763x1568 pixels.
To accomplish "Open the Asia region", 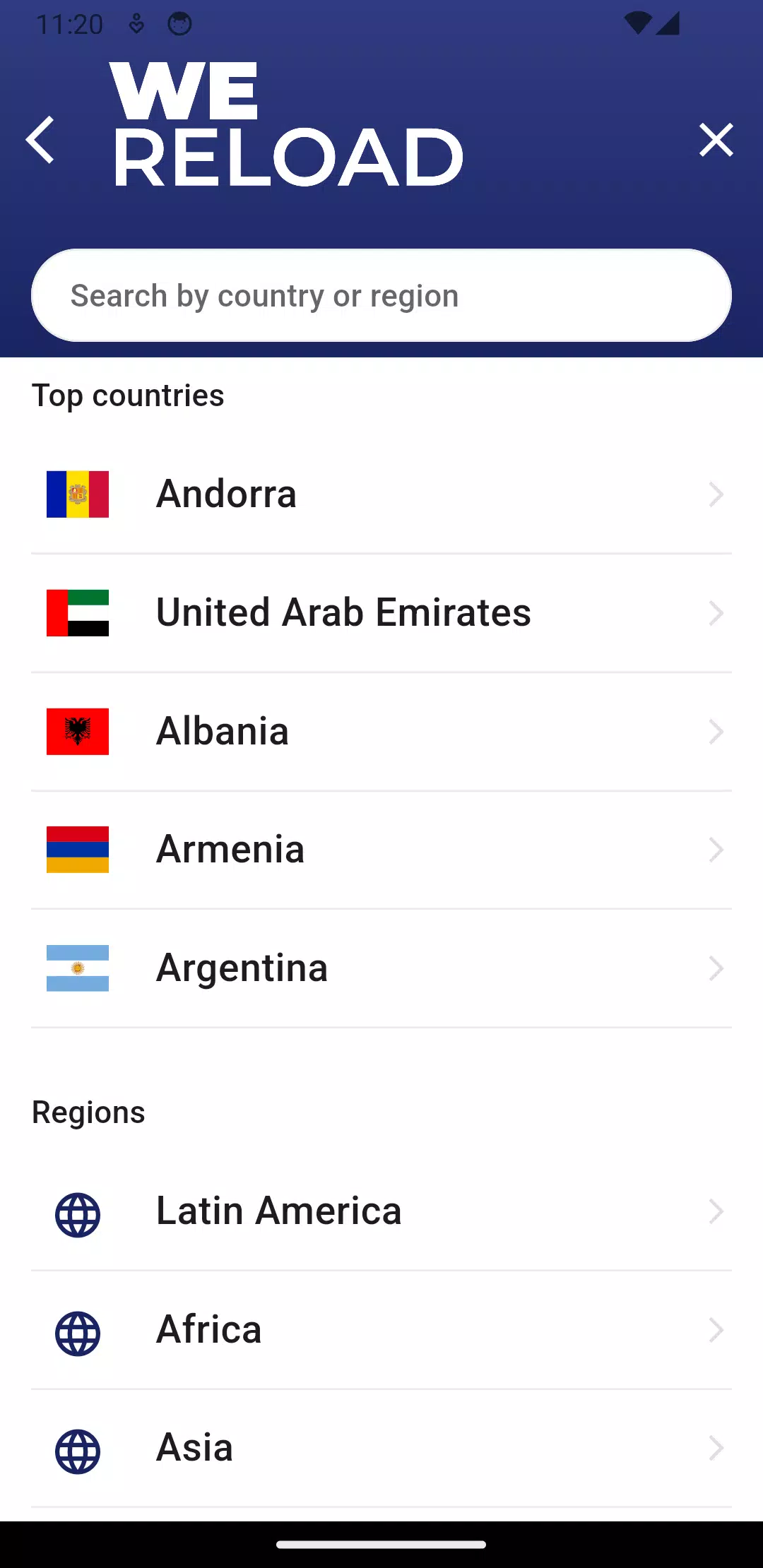I will [381, 1449].
